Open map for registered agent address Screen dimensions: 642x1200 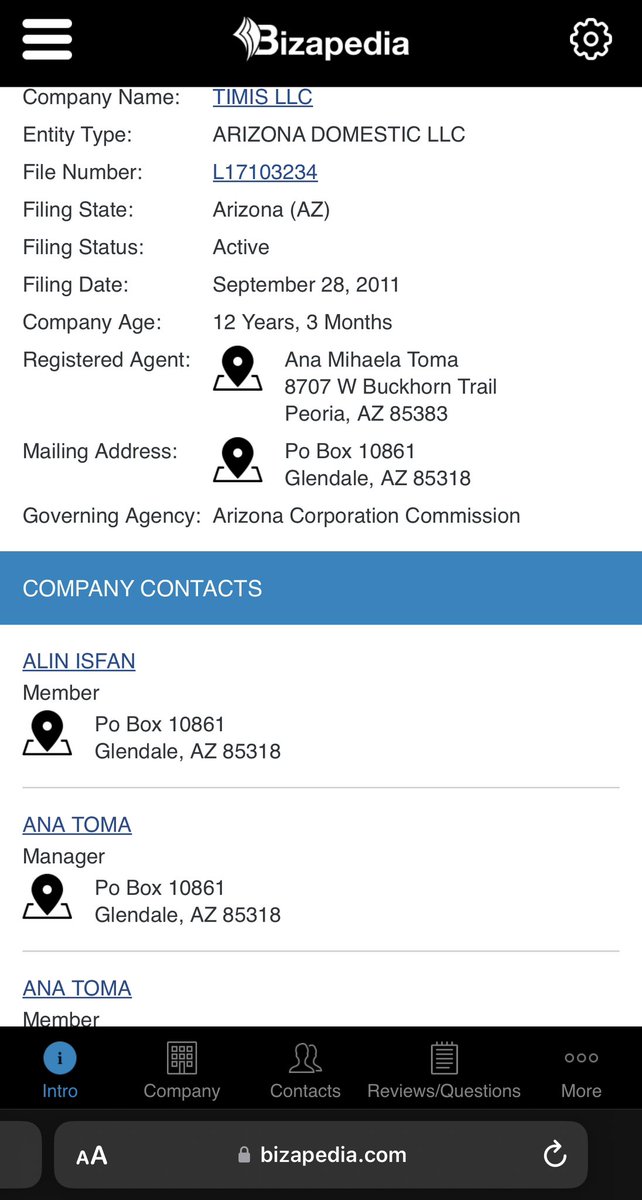coord(238,369)
